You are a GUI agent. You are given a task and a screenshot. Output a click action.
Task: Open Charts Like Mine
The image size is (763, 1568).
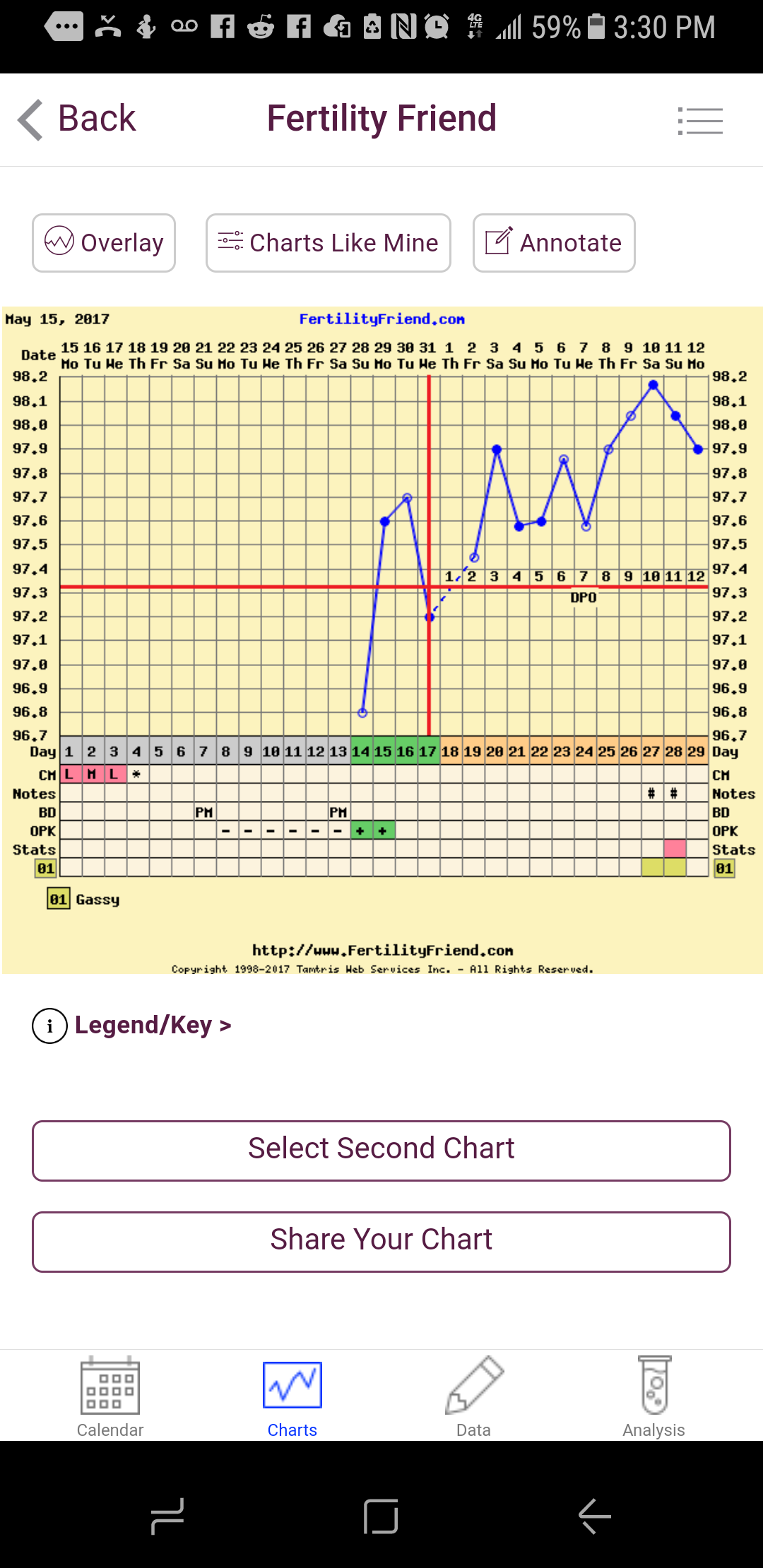click(x=329, y=243)
